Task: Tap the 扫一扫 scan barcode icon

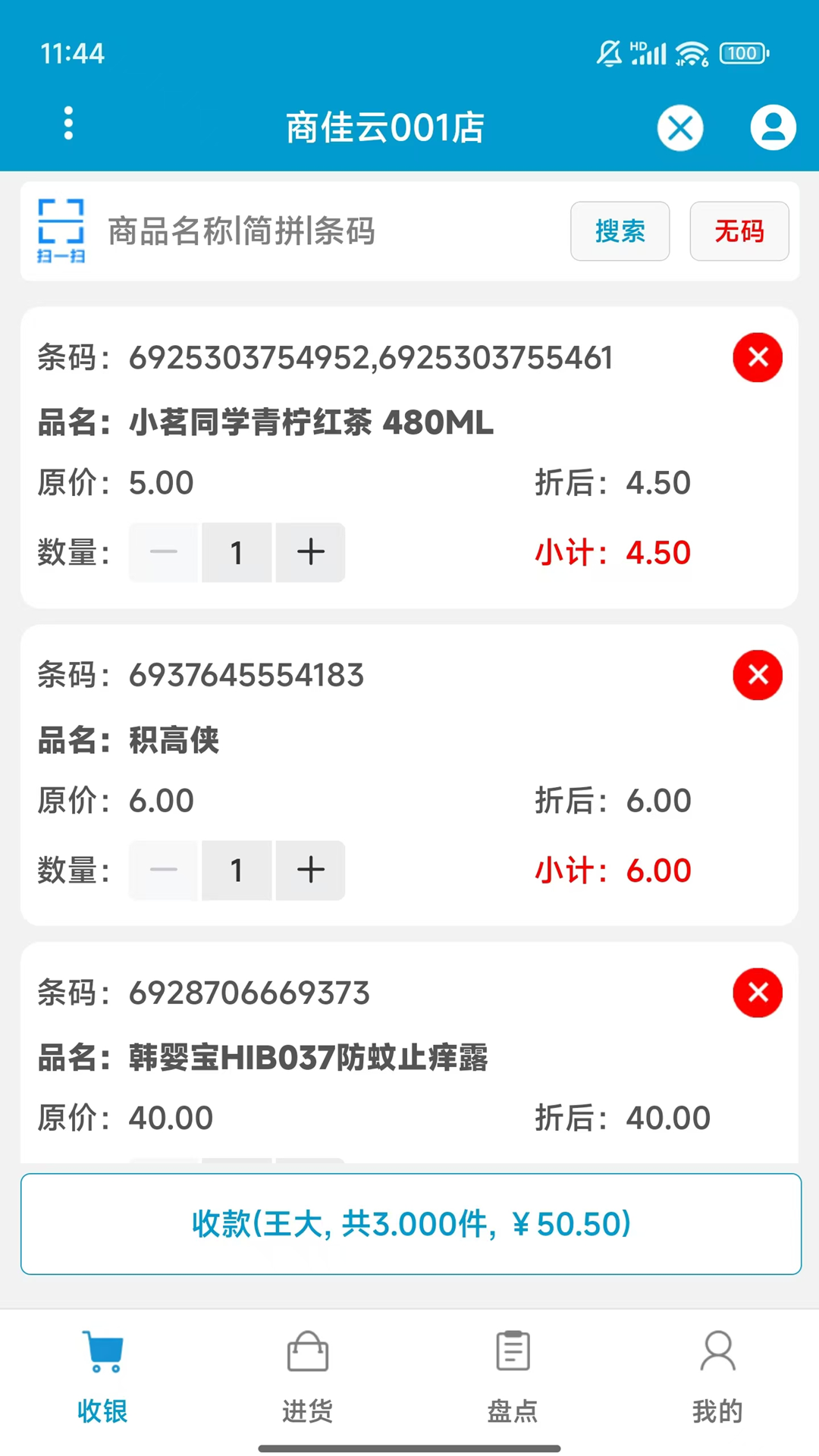Action: pyautogui.click(x=61, y=231)
